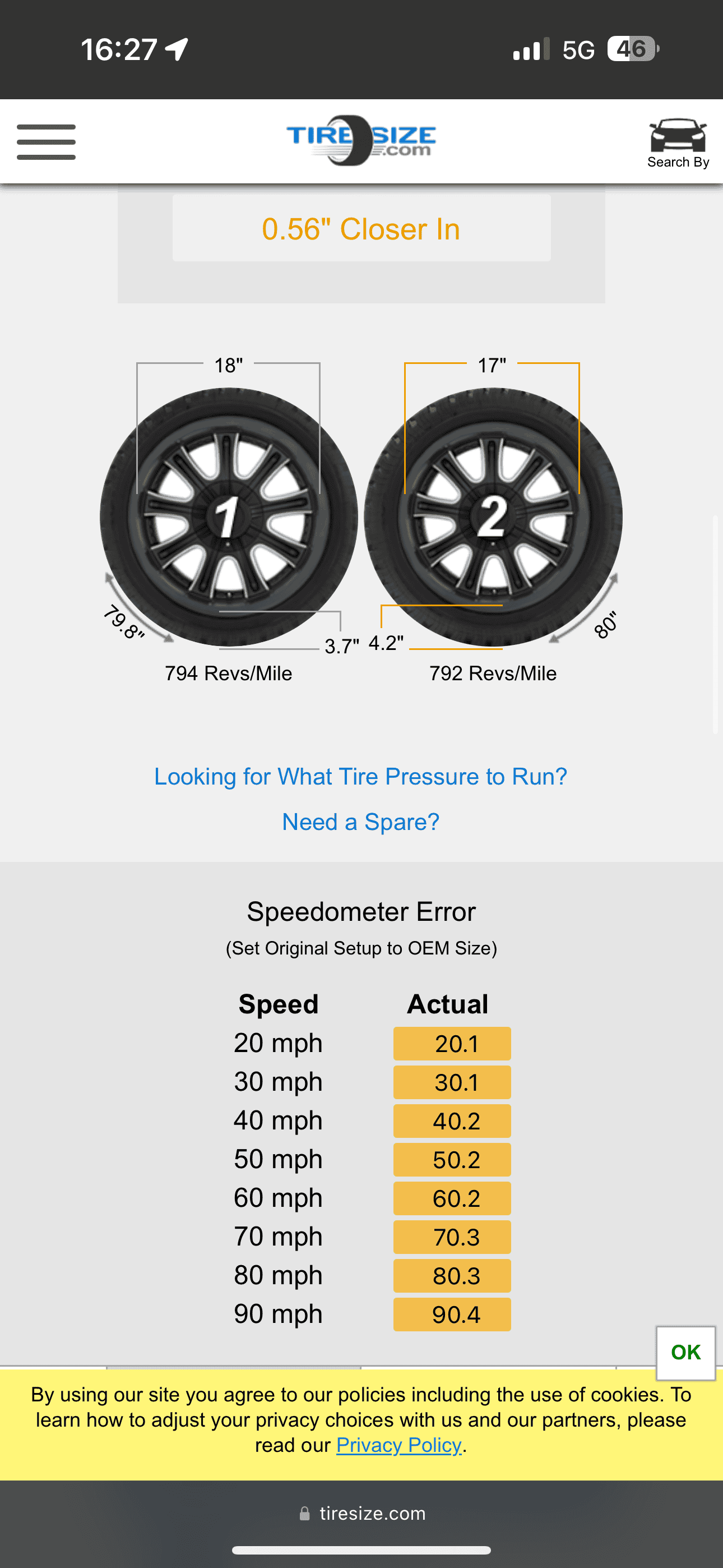Image resolution: width=723 pixels, height=1568 pixels.
Task: Tap the location arrow next to the clock
Action: (x=175, y=49)
